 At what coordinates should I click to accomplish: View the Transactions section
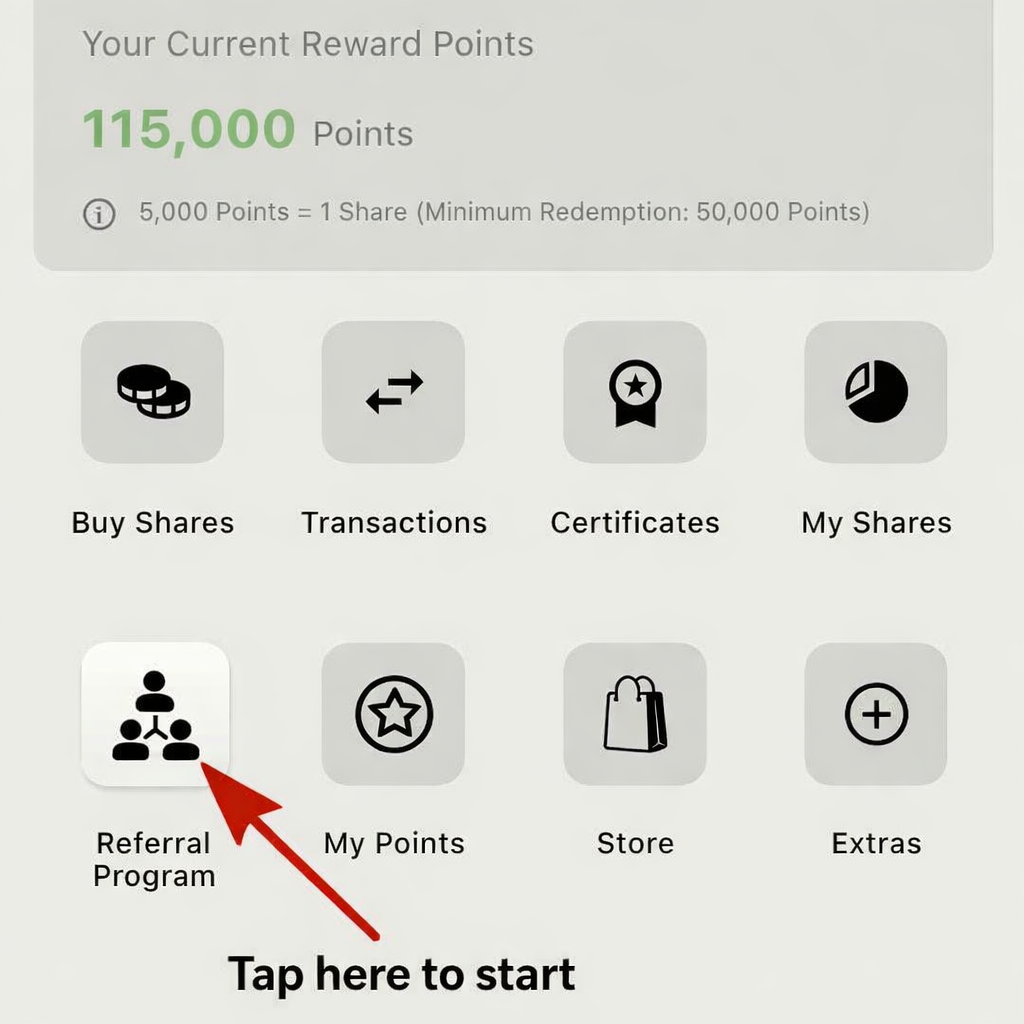click(x=393, y=392)
